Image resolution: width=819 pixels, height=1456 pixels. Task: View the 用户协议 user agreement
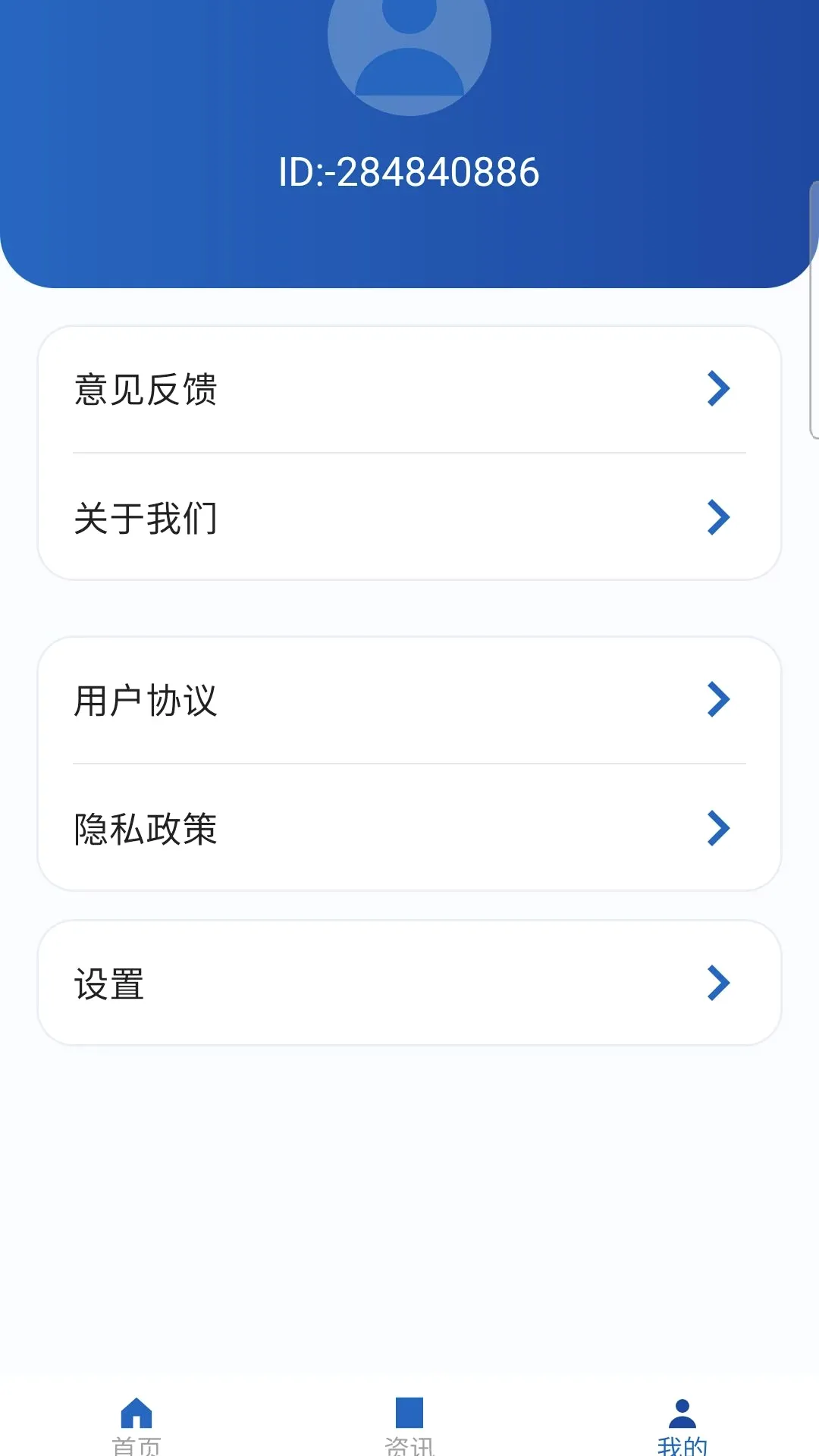409,700
